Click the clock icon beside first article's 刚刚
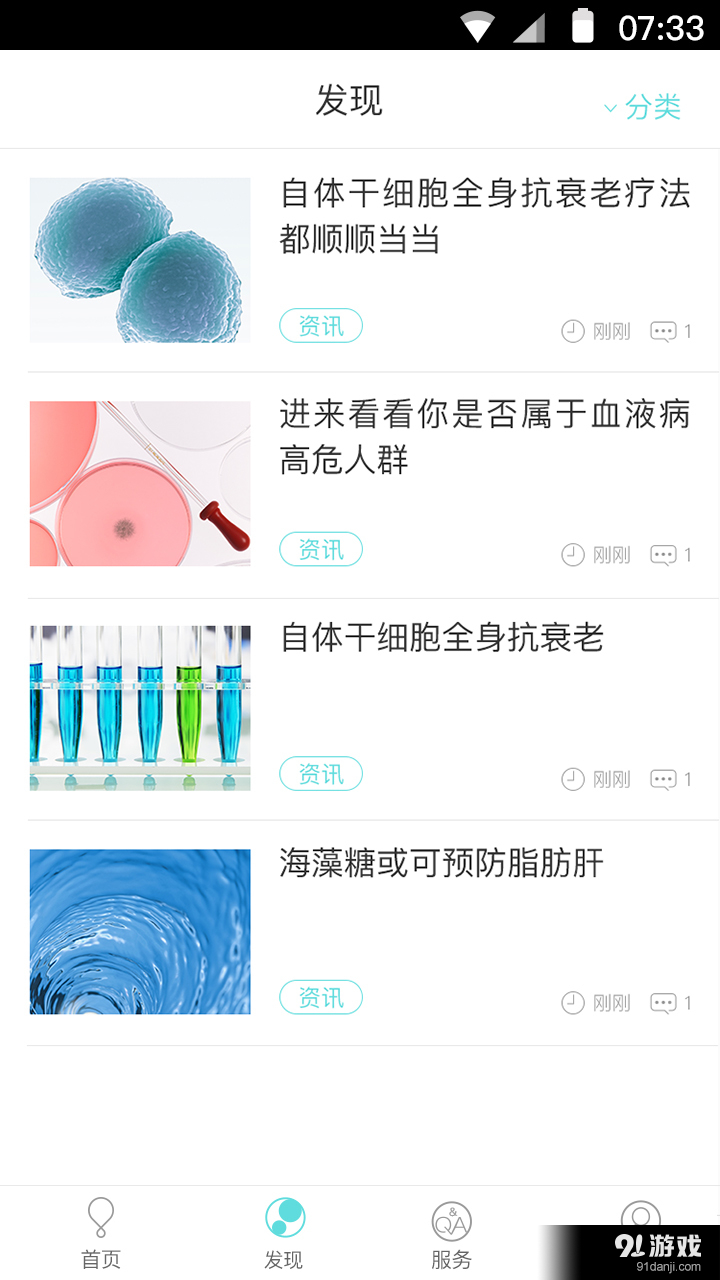The width and height of the screenshot is (720, 1280). 573,330
